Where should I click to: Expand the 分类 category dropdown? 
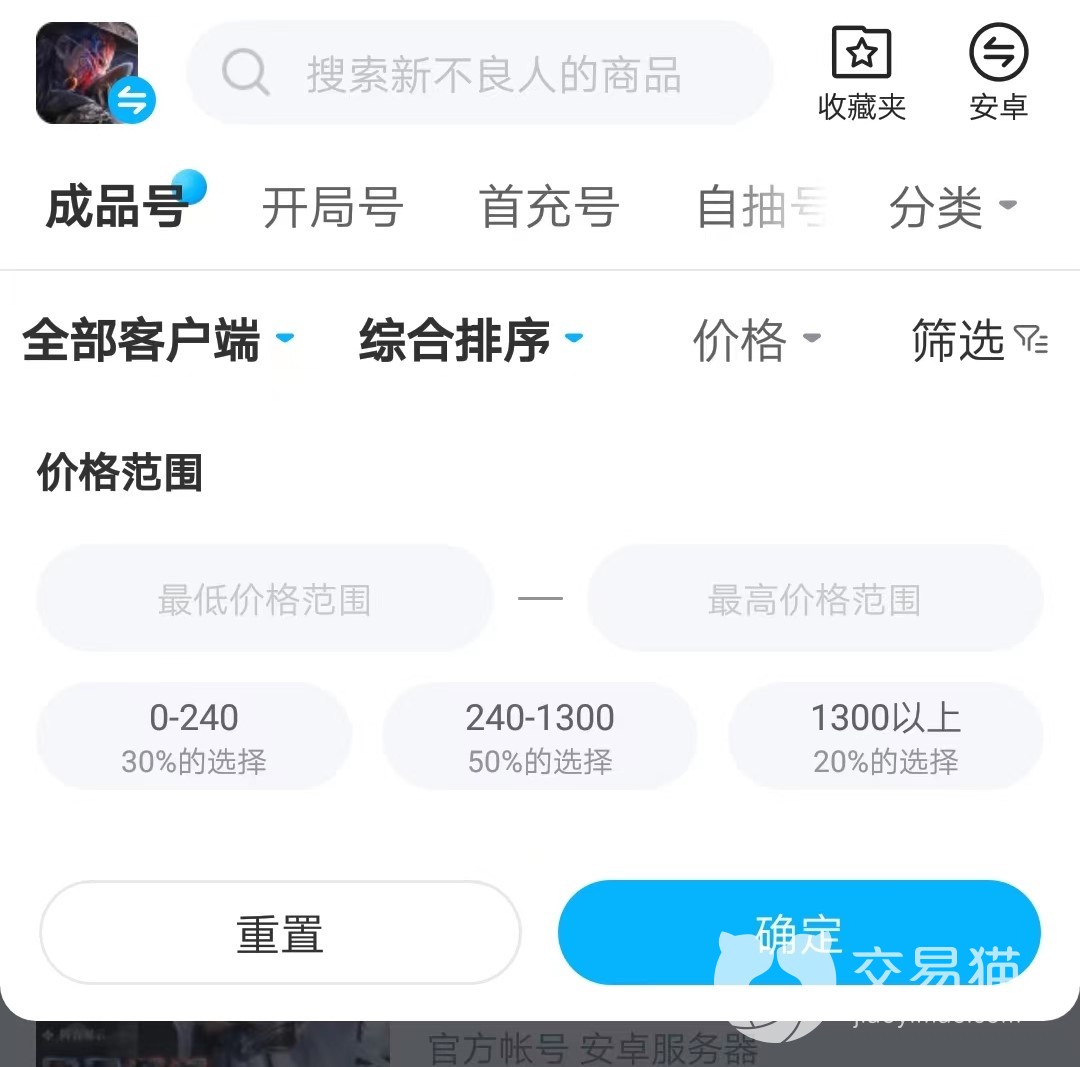[x=952, y=208]
